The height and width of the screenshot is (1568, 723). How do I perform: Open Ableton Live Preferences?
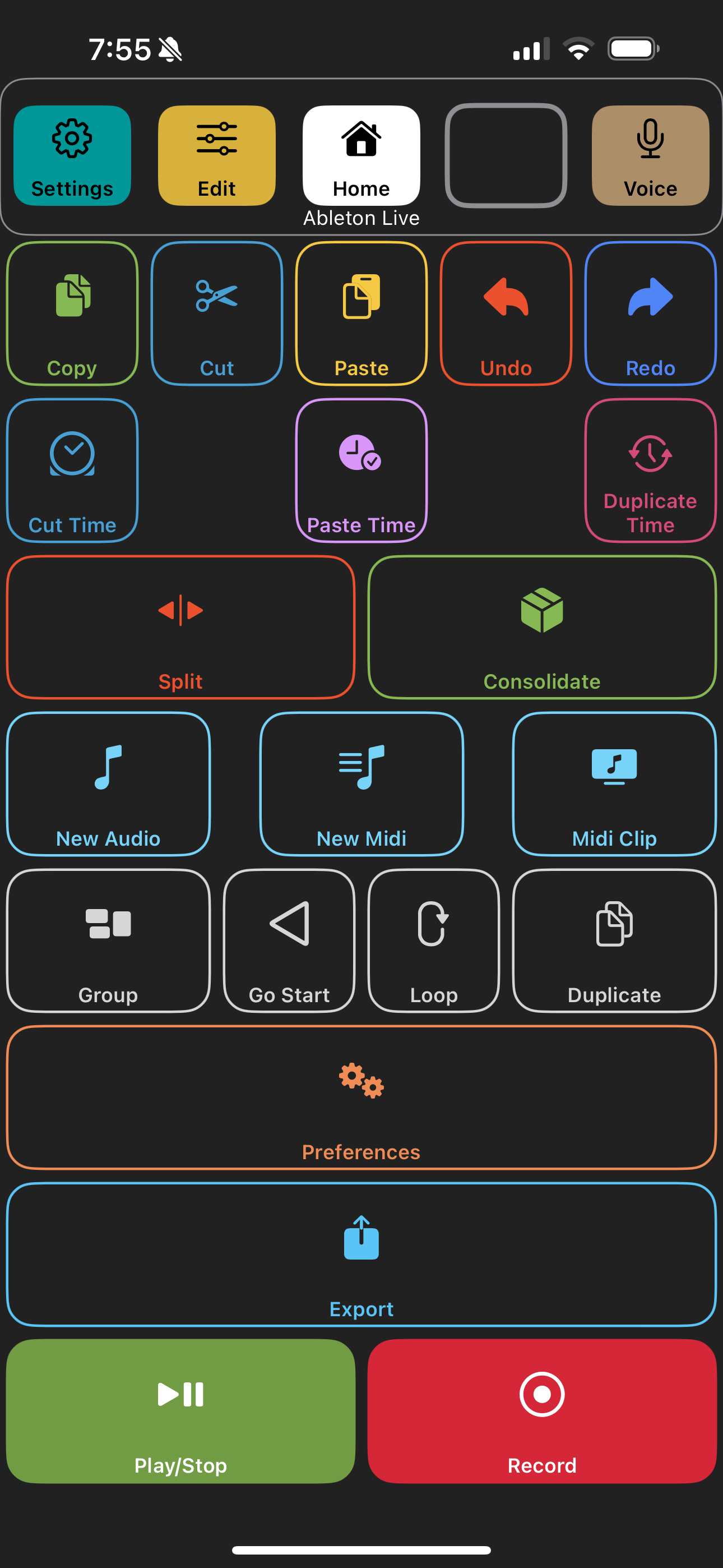pos(361,1097)
